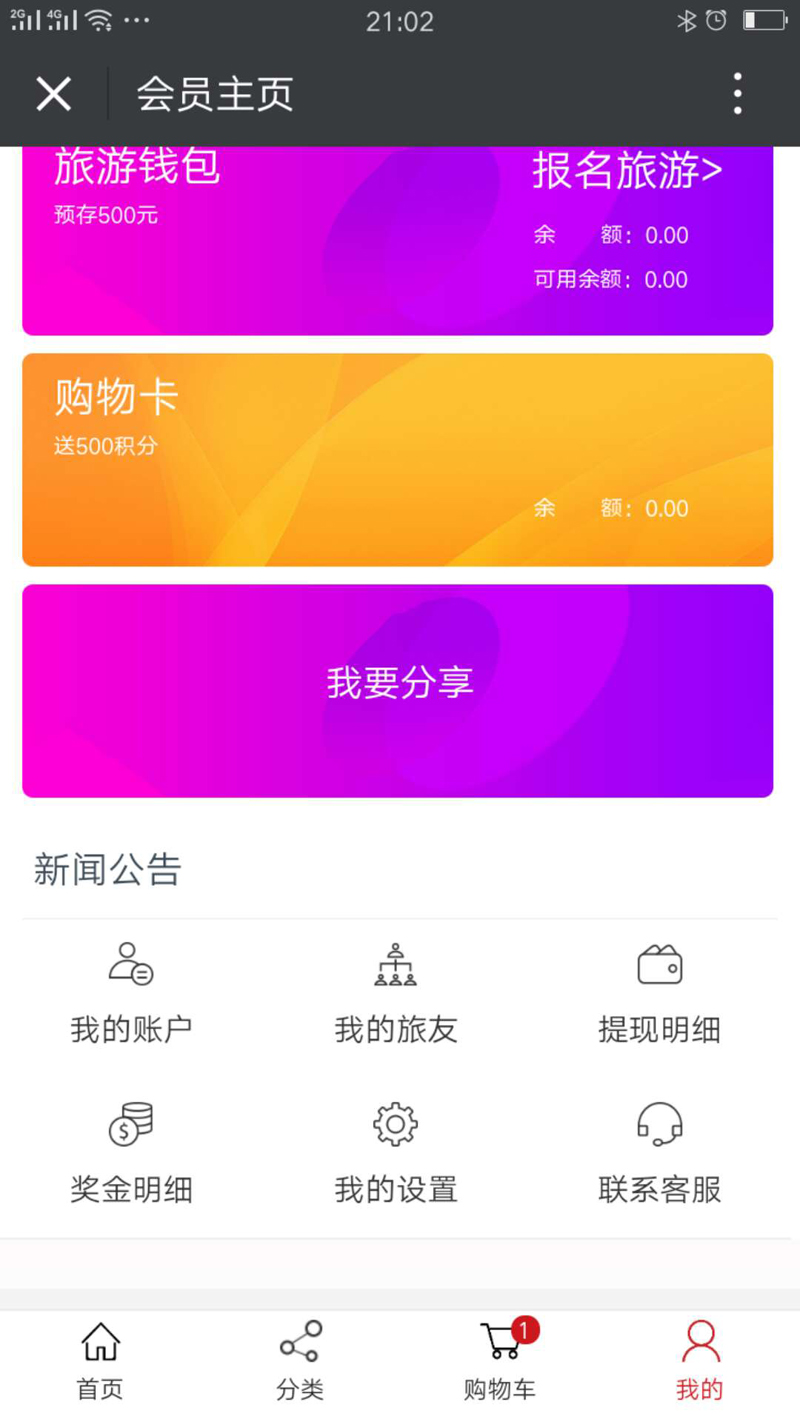Close the 会员主页 page
Screen dimensions: 800x1422
tap(54, 94)
